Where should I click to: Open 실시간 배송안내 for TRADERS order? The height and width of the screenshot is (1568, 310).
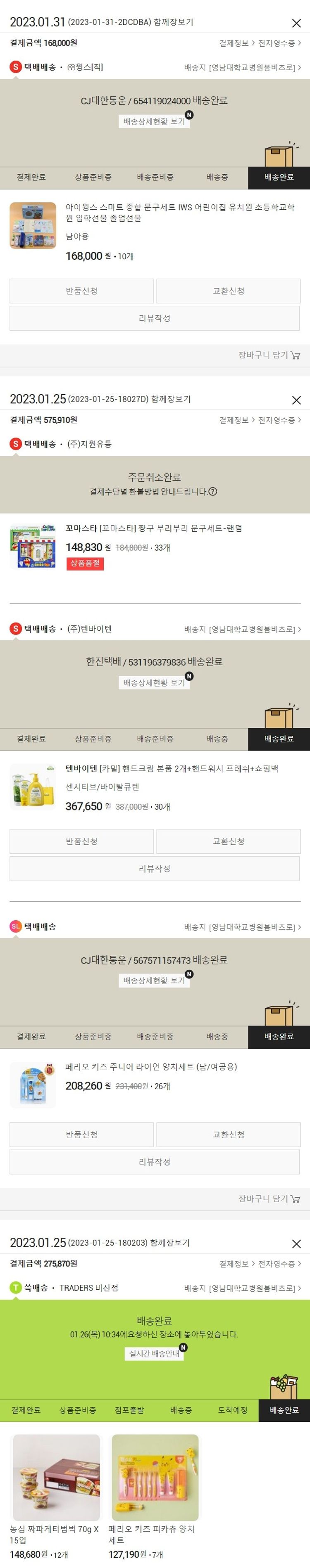(x=154, y=1354)
